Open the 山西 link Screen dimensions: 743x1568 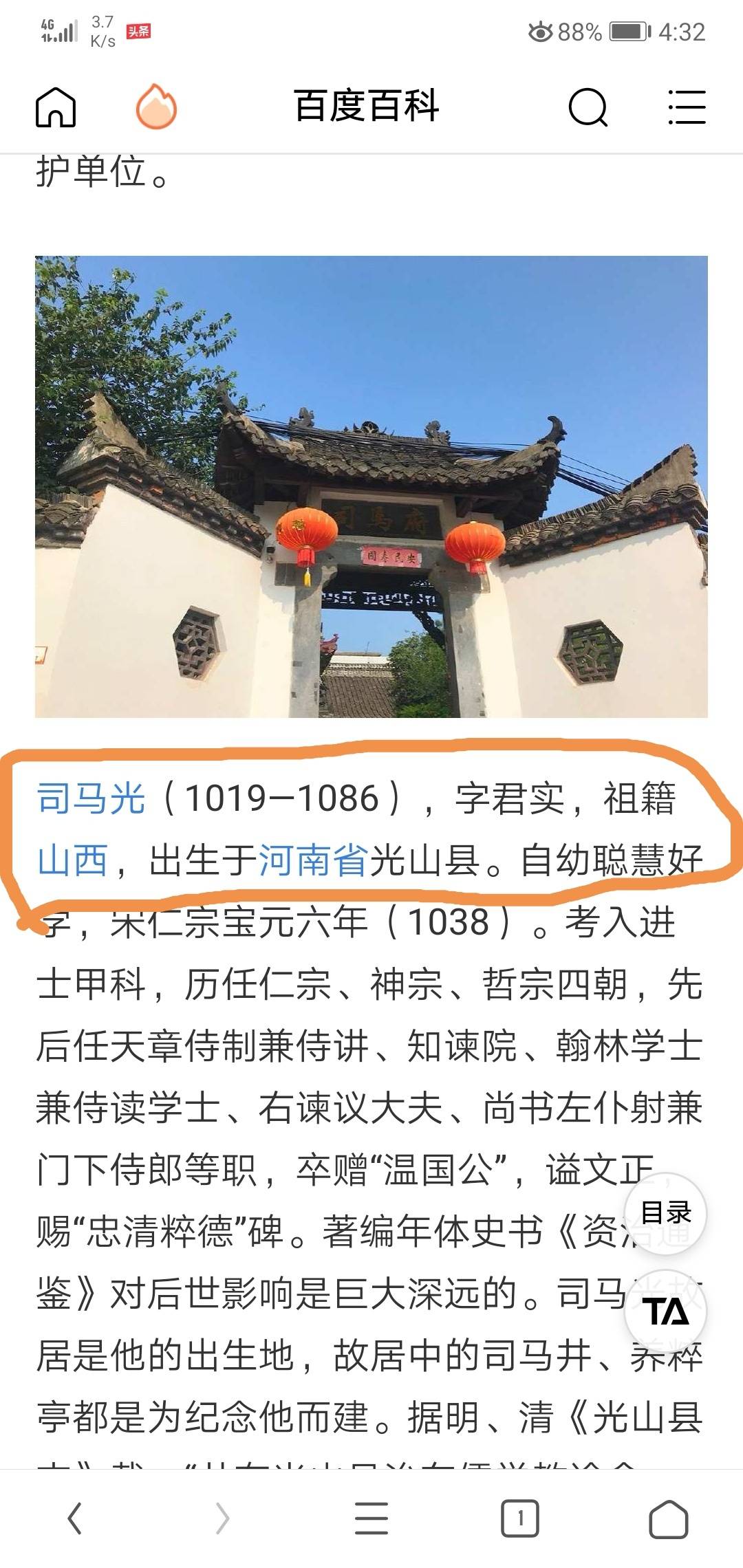coord(72,860)
